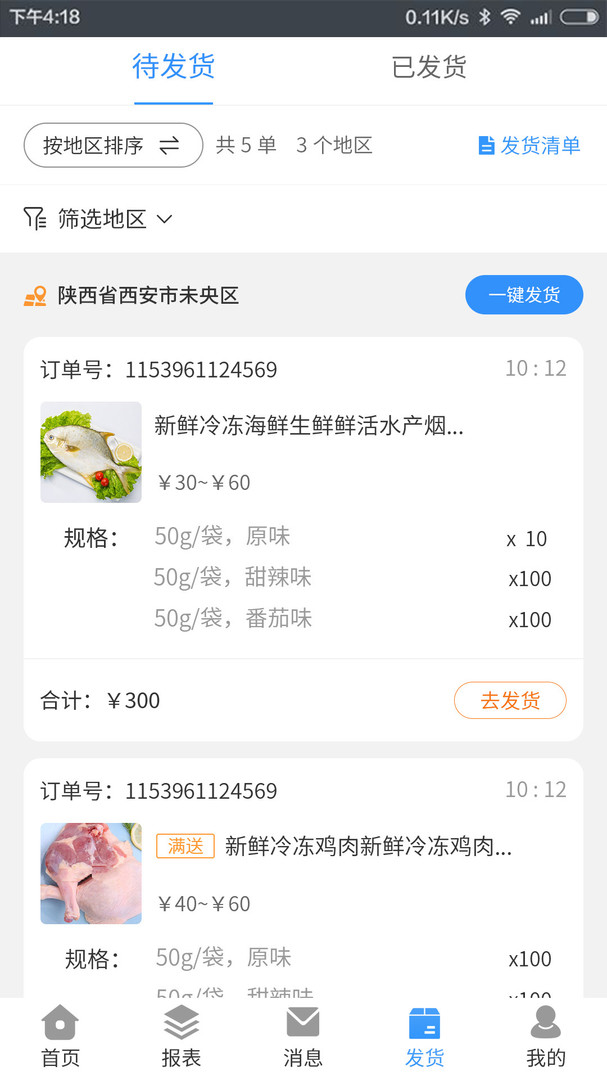Select the 发货 tab in bottom navigation
Image resolution: width=607 pixels, height=1080 pixels.
425,1037
